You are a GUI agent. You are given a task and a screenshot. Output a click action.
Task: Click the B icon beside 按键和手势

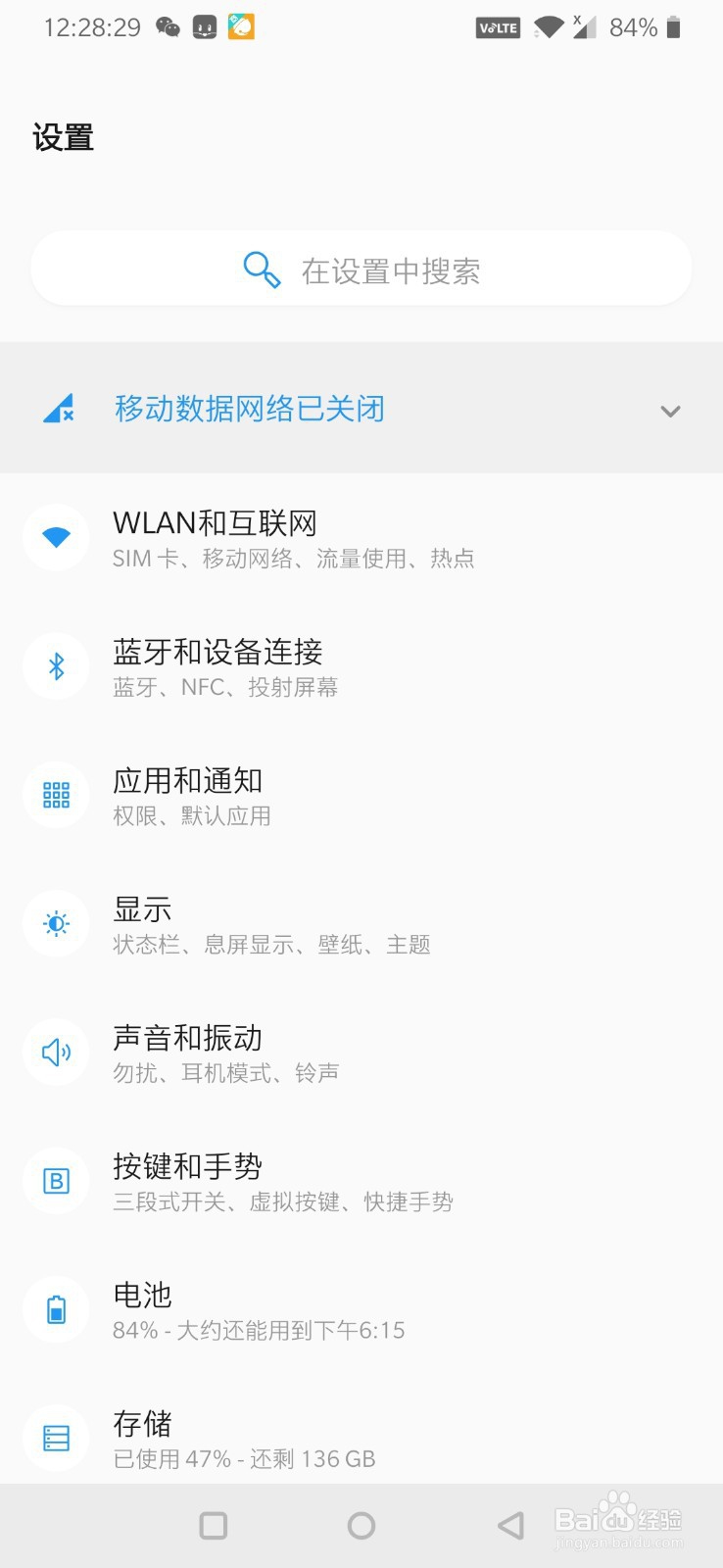point(56,1181)
